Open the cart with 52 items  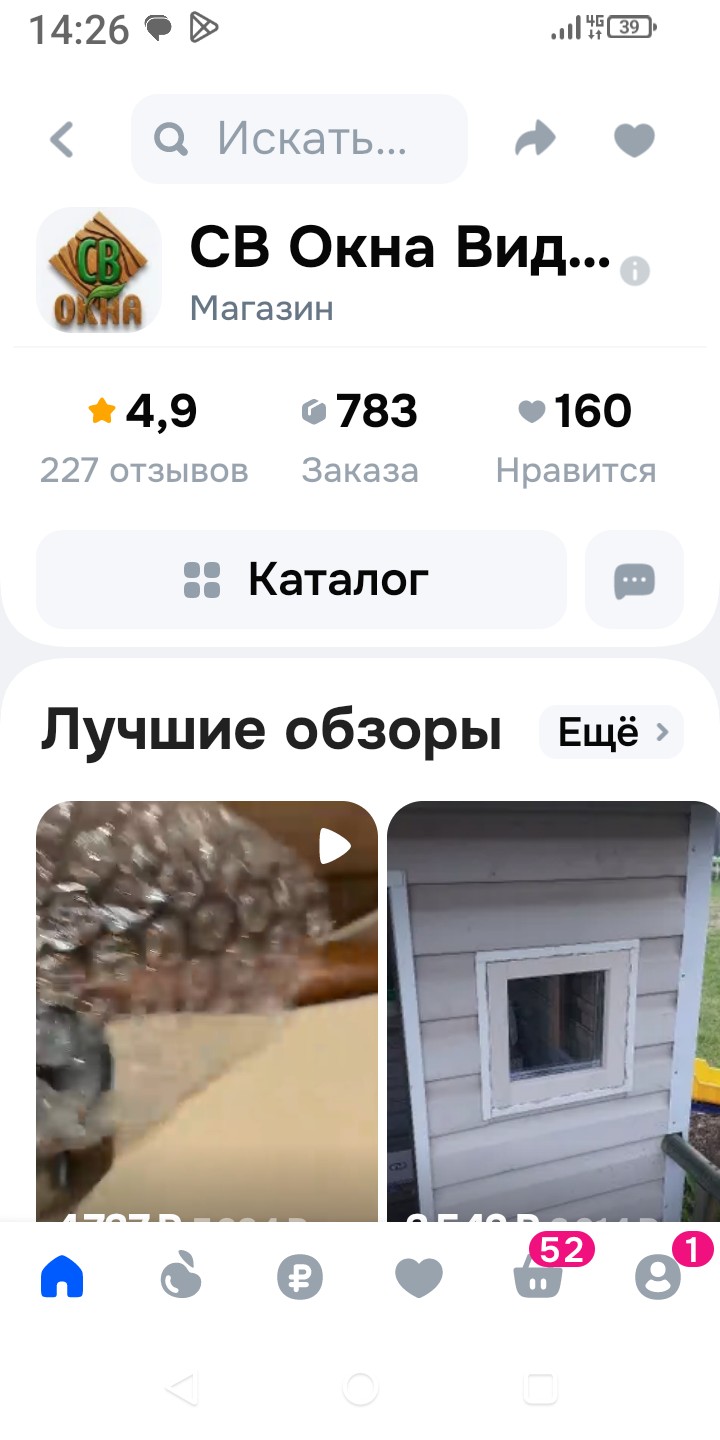click(x=538, y=1277)
